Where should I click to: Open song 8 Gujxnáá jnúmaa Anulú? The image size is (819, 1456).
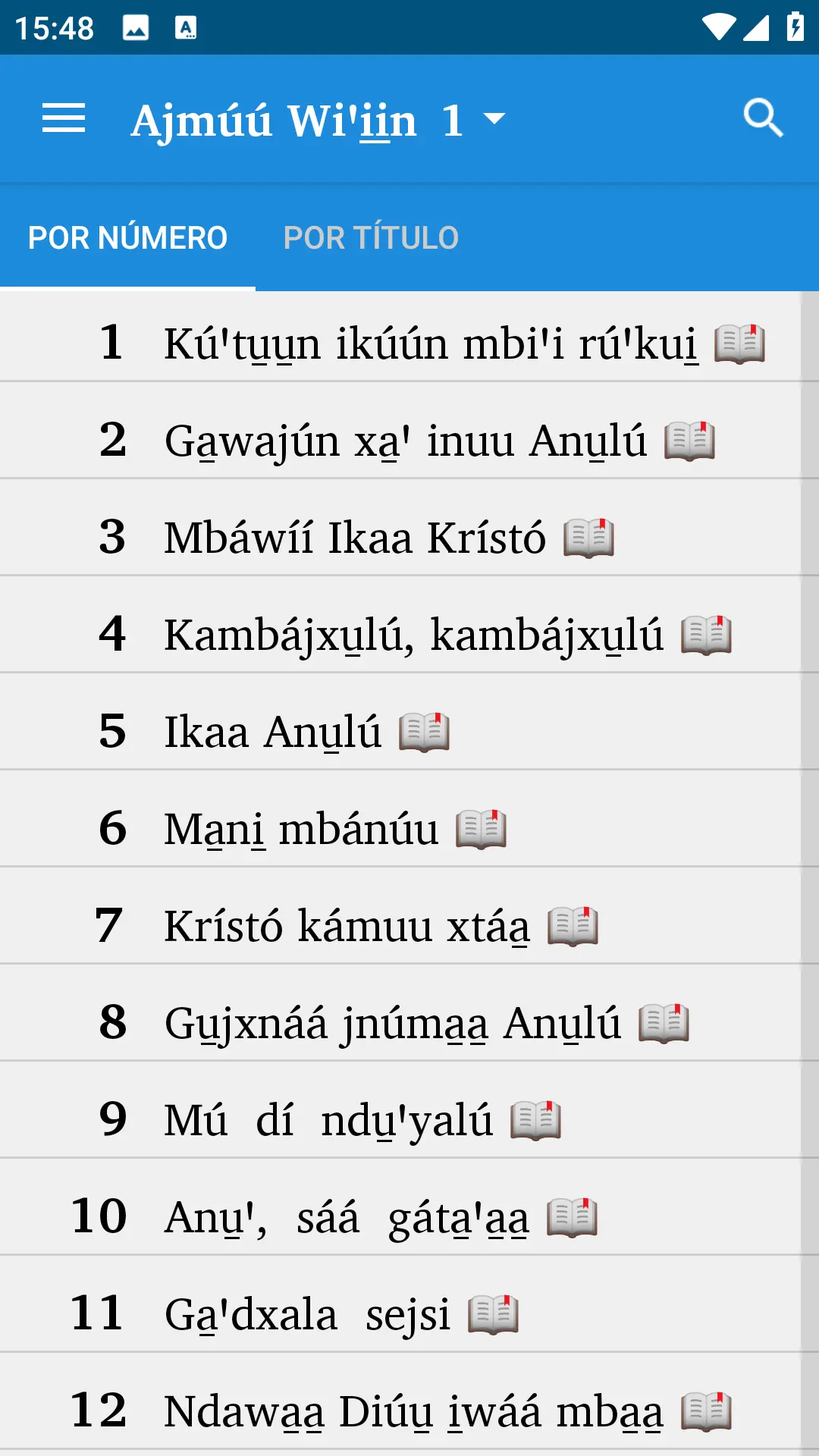pos(409,1022)
